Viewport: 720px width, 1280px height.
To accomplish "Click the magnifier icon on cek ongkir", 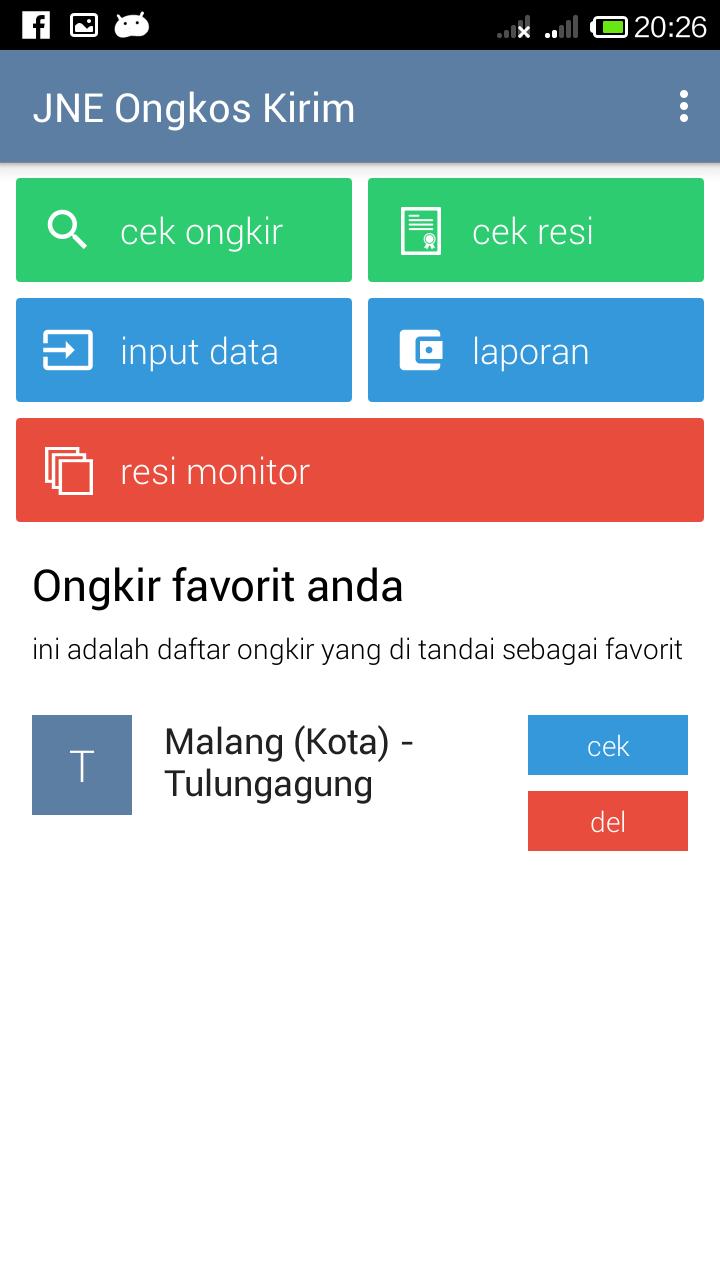I will (66, 229).
